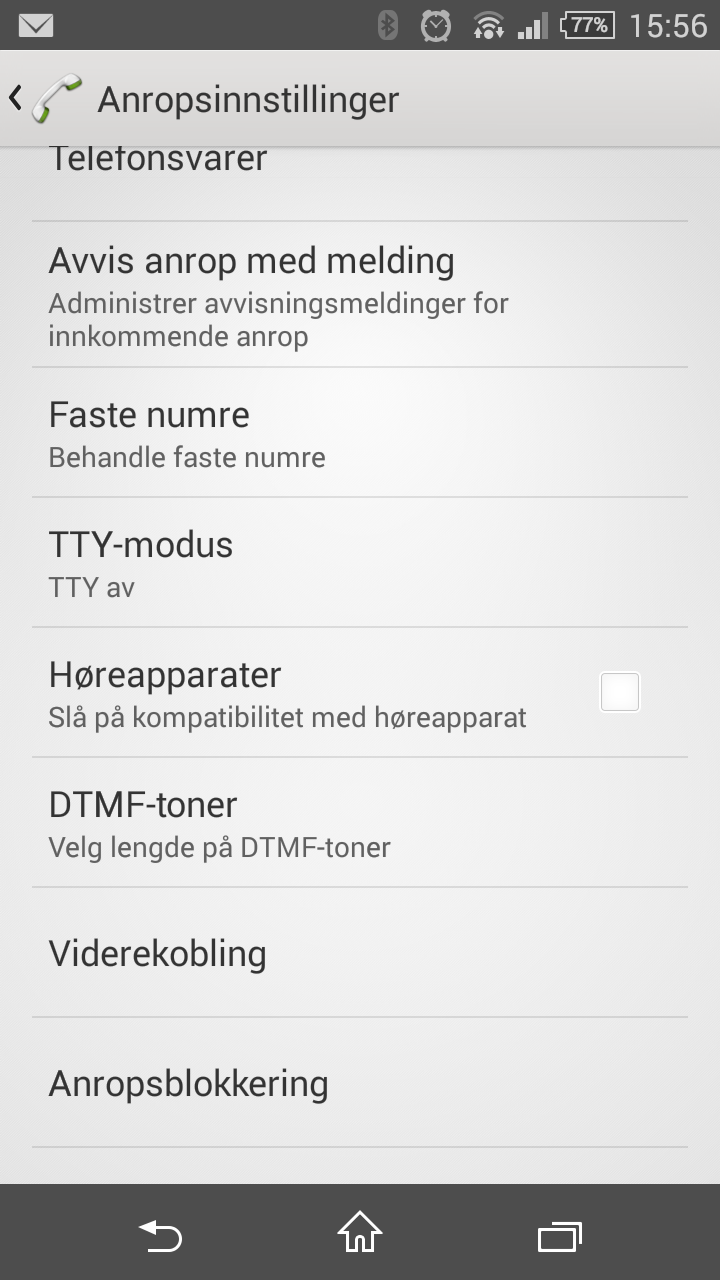Open Anropsblokkering settings
Screen dimensions: 720x1280
tap(360, 1082)
